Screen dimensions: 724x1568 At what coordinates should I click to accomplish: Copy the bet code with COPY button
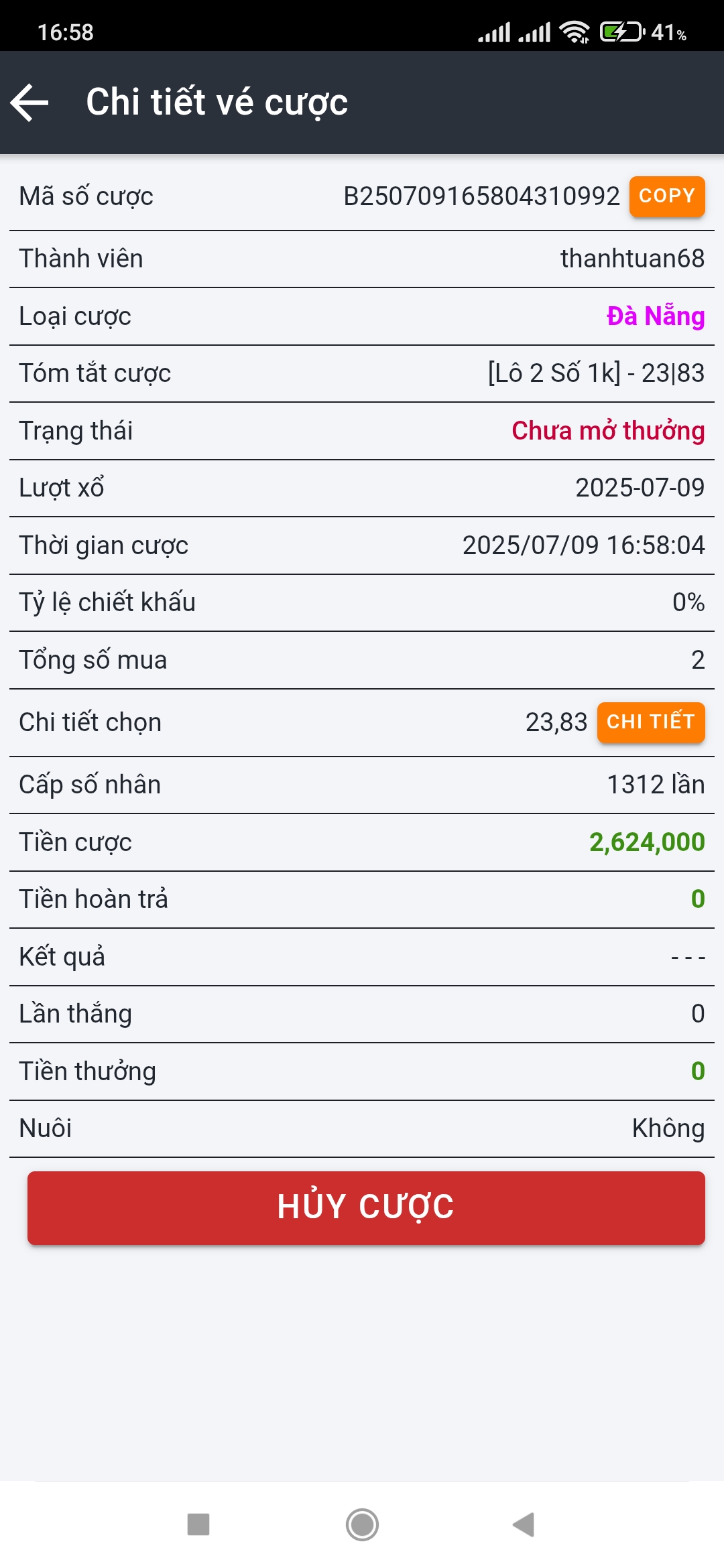tap(666, 196)
